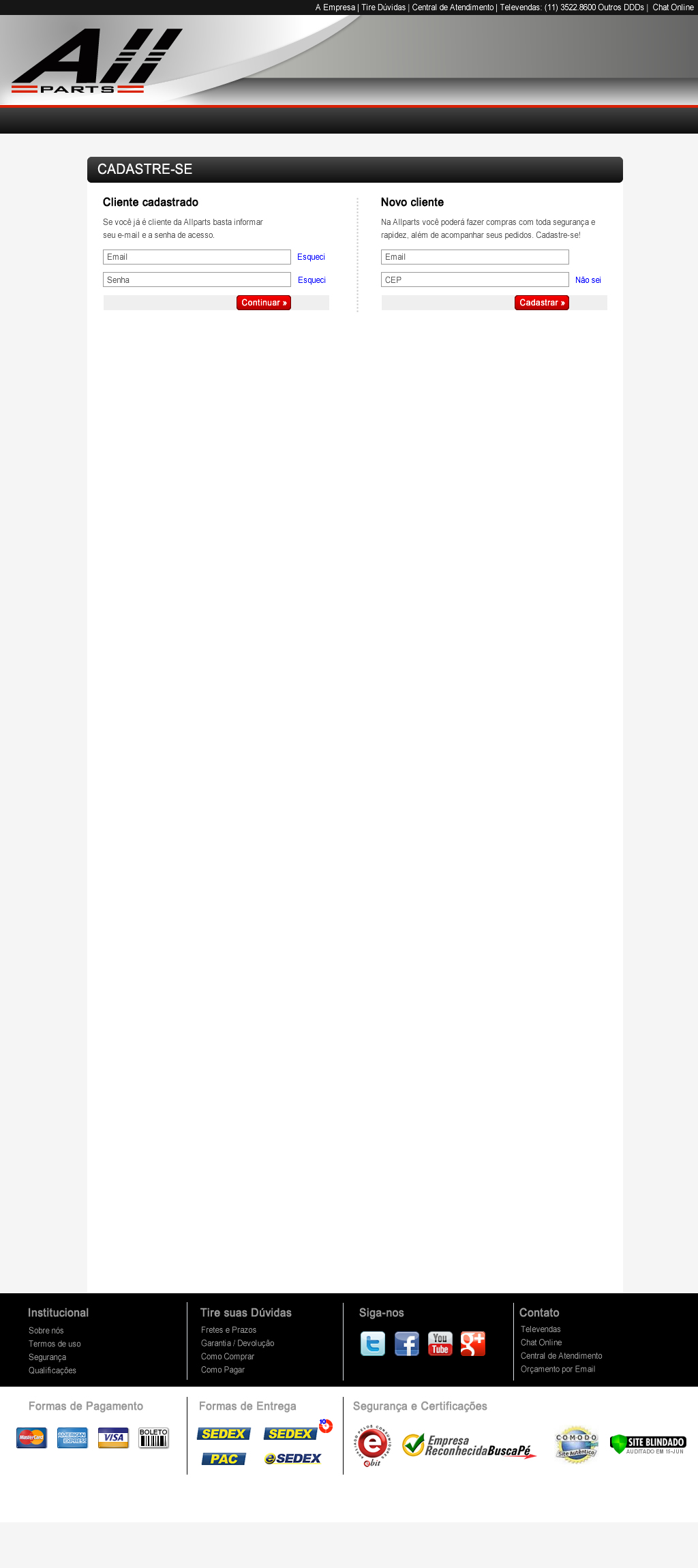Tap the Email field under Cliente cadastrado
Image resolution: width=698 pixels, height=1568 pixels.
point(196,257)
